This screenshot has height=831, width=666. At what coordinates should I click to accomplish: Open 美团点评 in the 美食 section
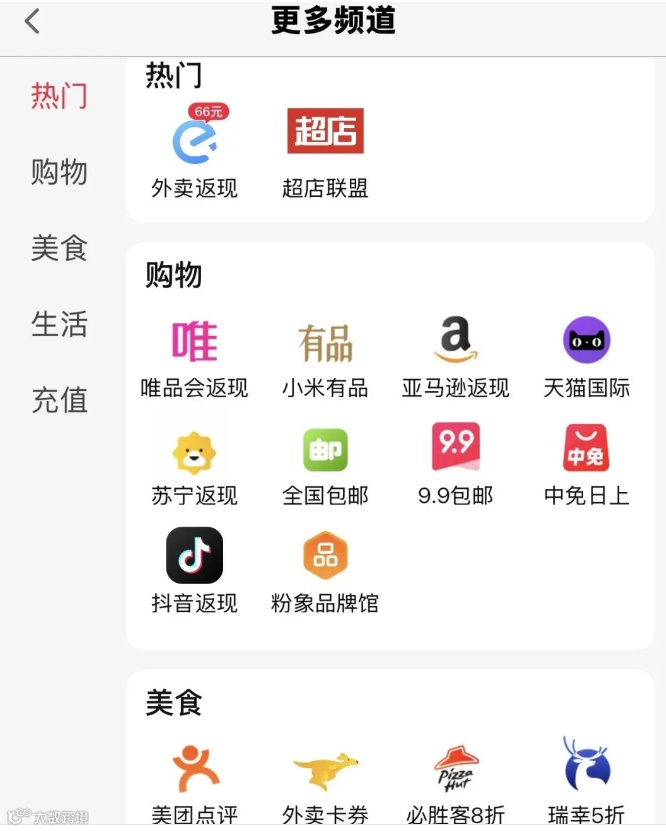(x=194, y=782)
